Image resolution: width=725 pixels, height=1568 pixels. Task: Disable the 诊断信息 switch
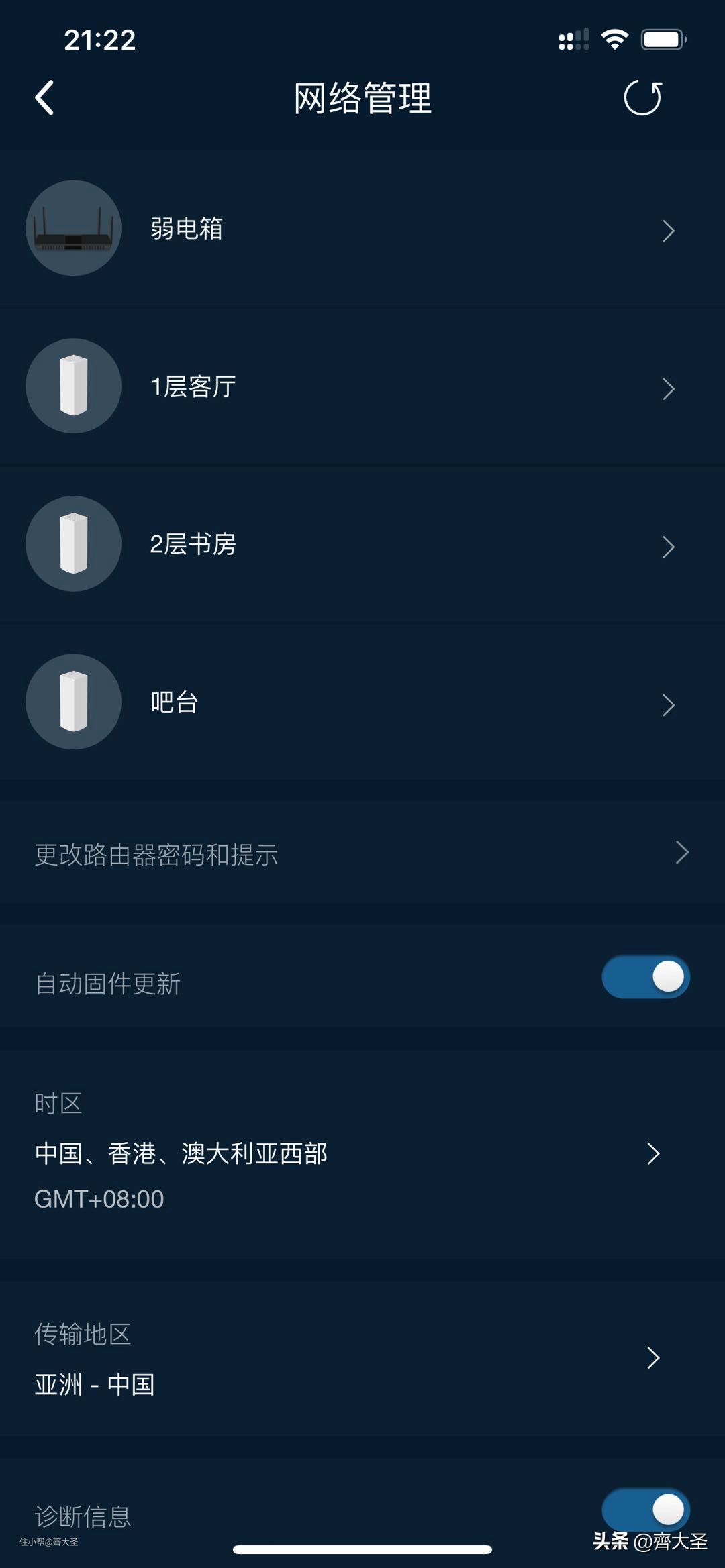[645, 1510]
